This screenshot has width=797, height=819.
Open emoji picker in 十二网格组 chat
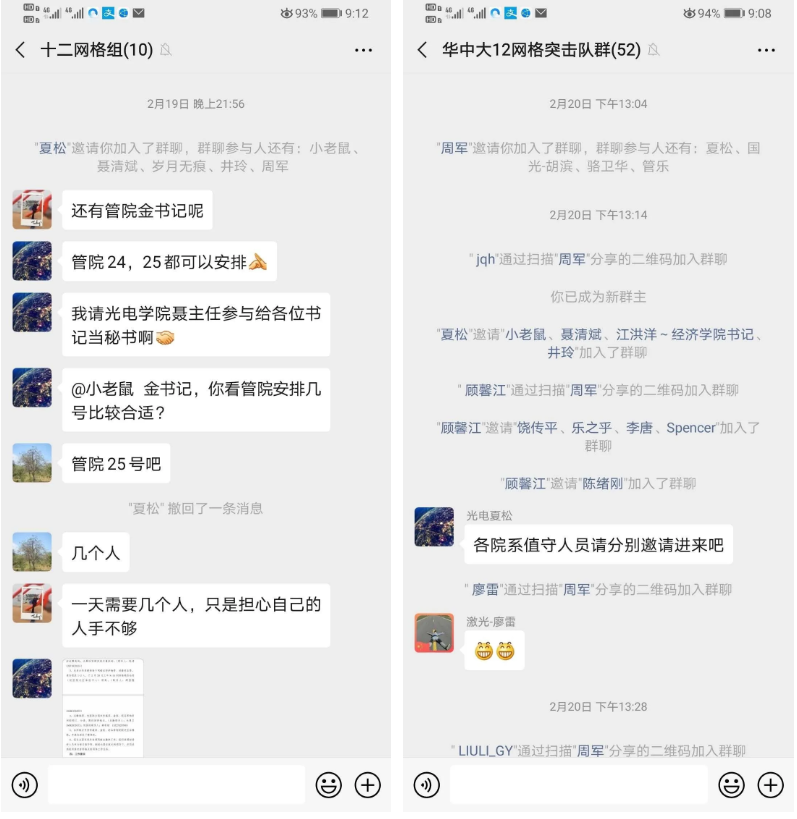(329, 785)
